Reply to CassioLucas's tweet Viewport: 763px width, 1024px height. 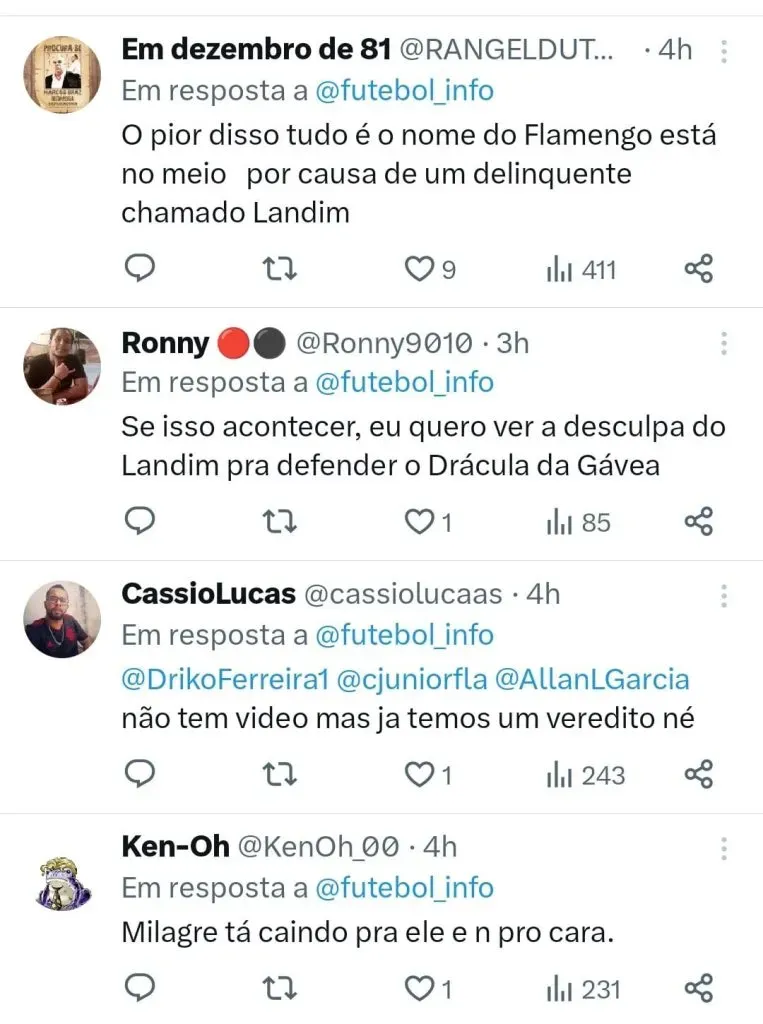pyautogui.click(x=142, y=774)
